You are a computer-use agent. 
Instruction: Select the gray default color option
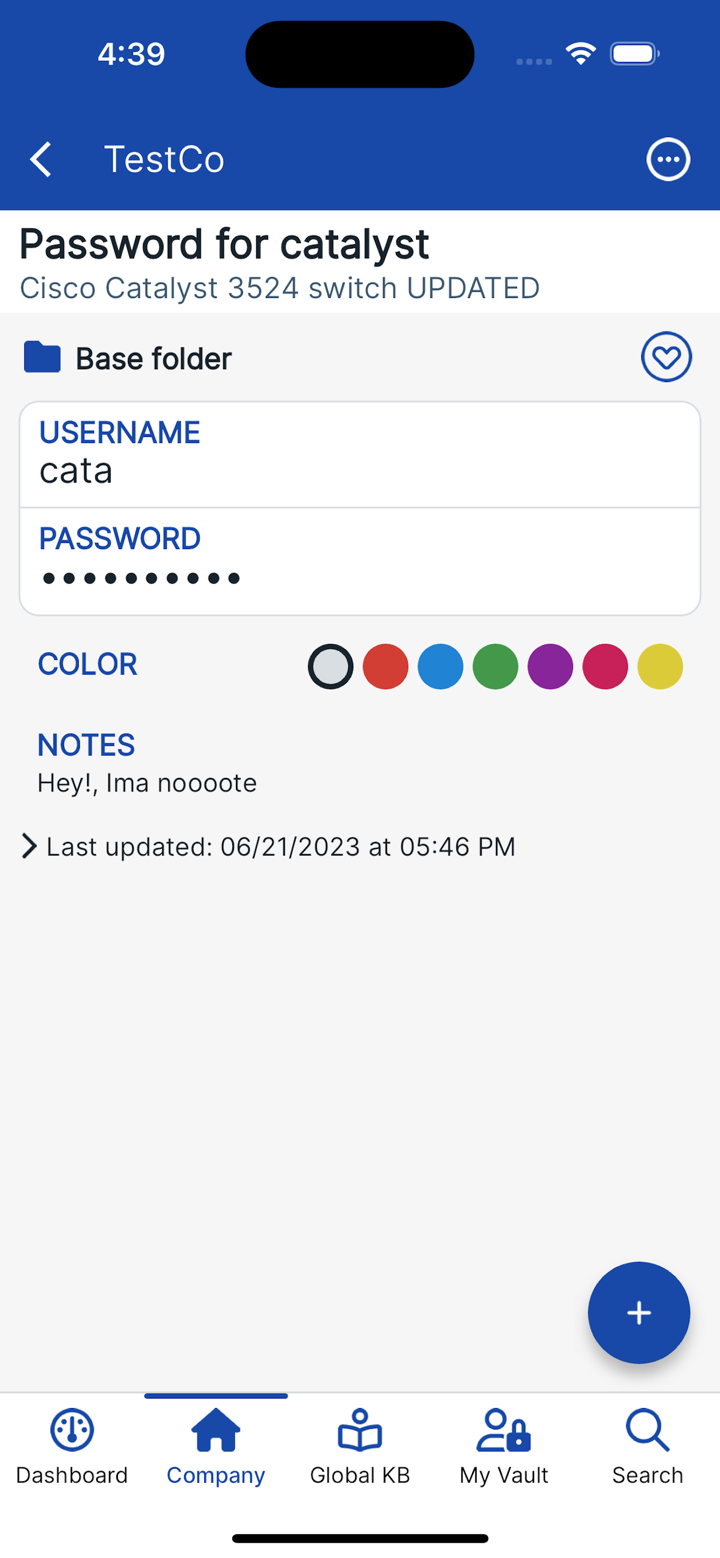[330, 666]
